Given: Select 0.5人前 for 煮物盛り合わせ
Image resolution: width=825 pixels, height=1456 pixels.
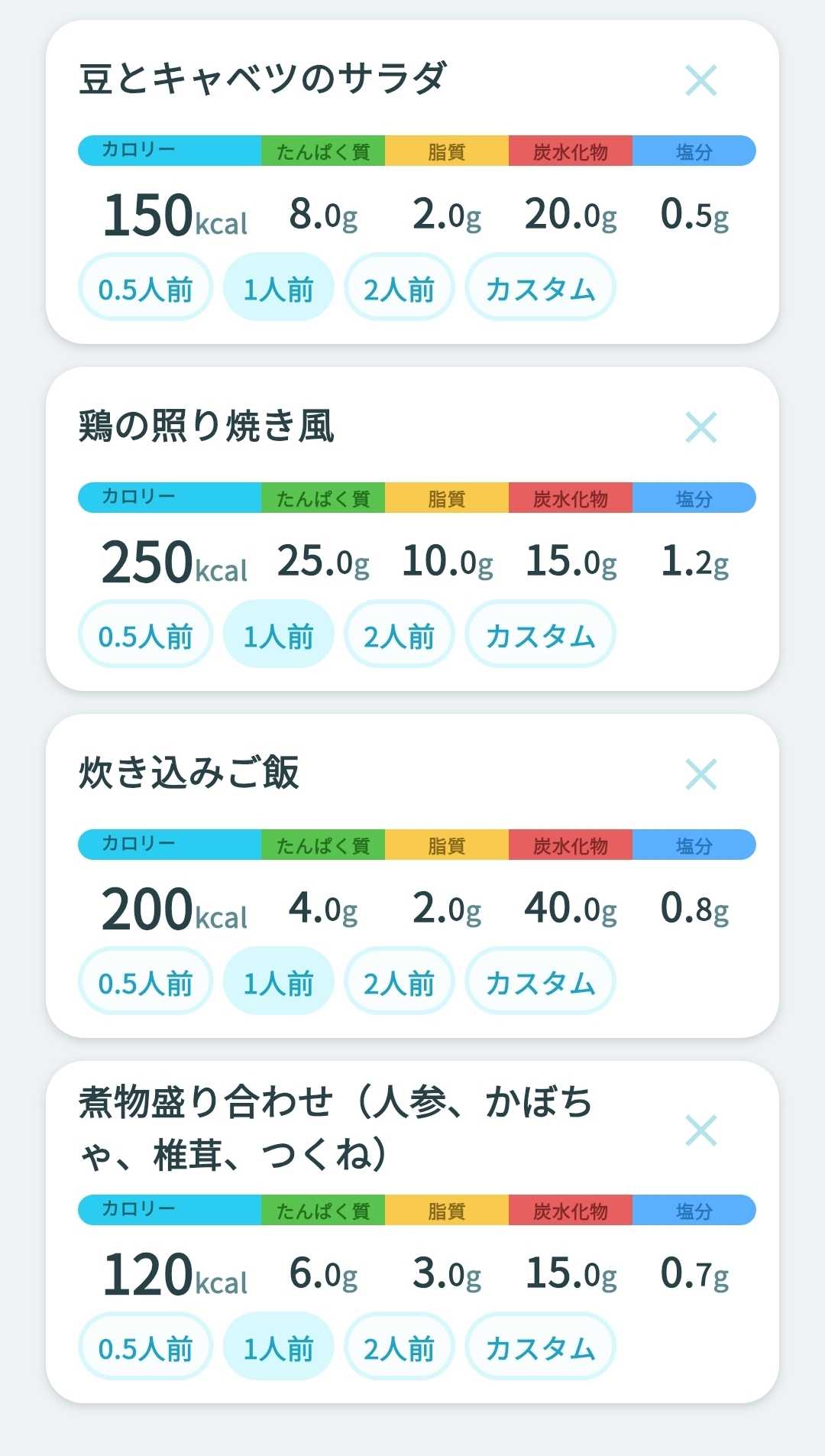Looking at the screenshot, I should point(145,1347).
